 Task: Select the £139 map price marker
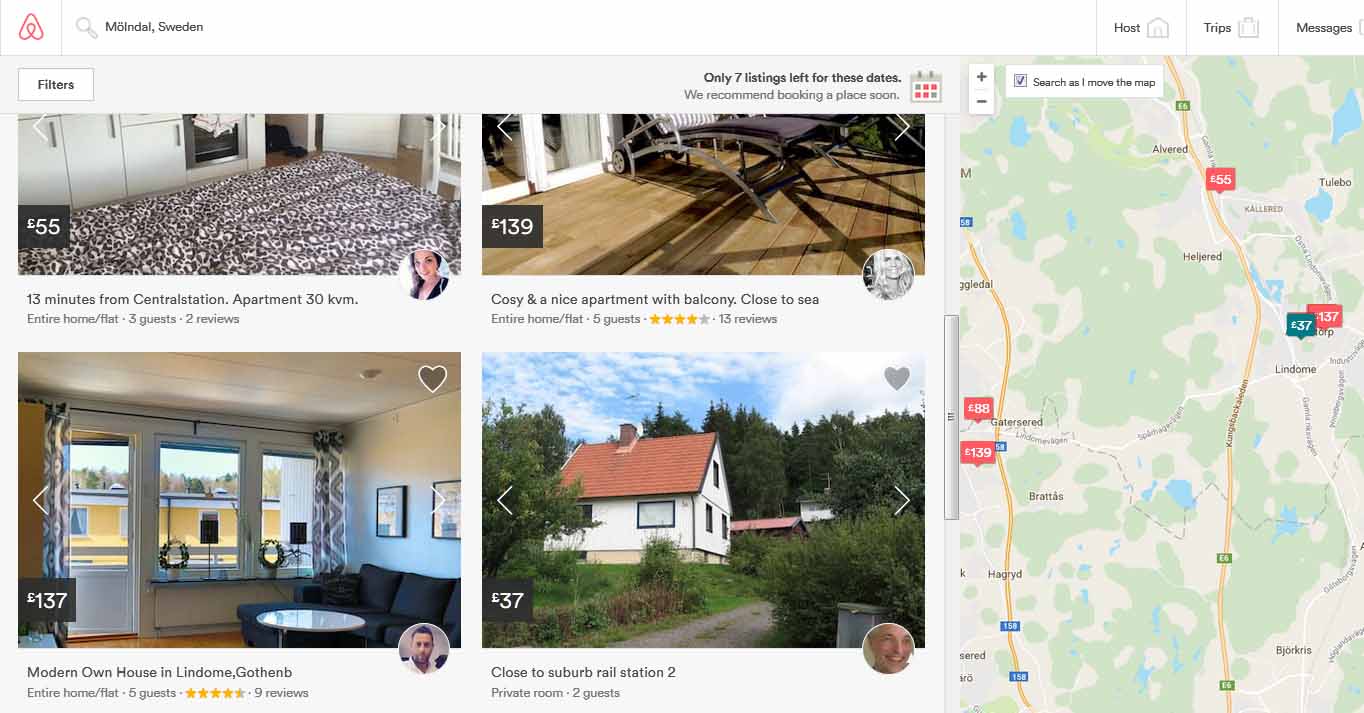(x=978, y=452)
